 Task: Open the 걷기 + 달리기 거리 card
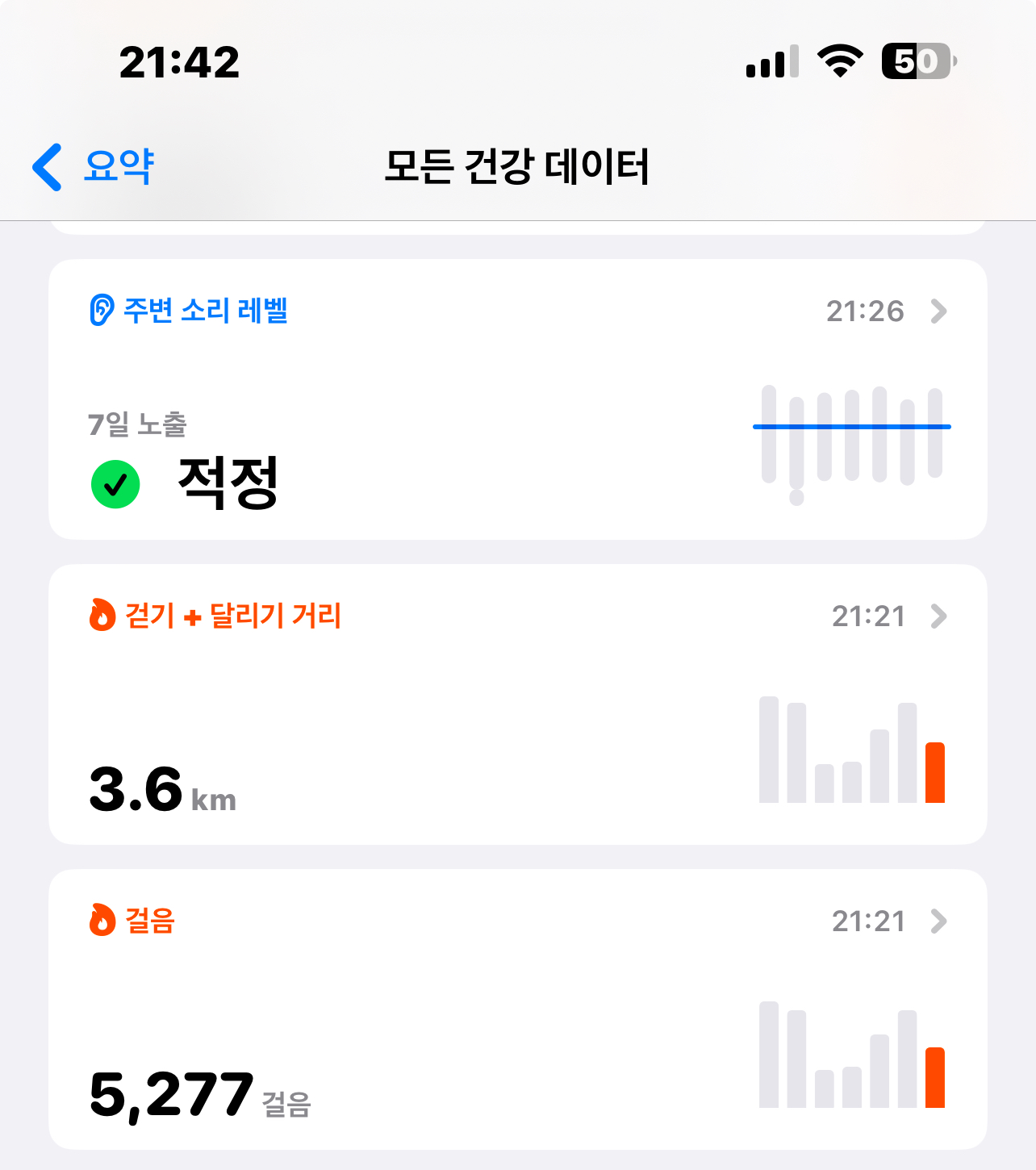coord(516,704)
